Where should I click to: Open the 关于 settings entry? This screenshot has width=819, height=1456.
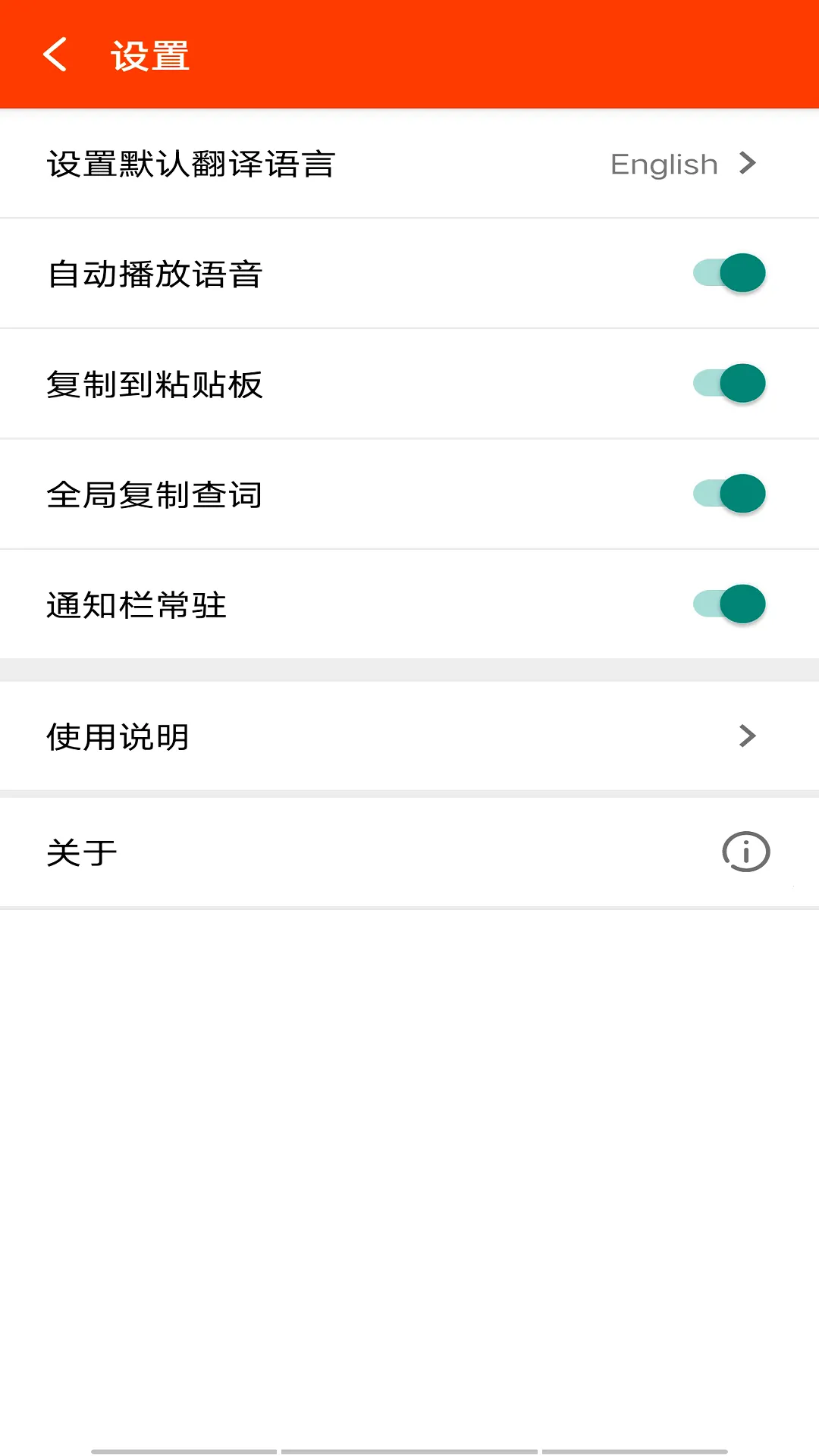click(409, 852)
